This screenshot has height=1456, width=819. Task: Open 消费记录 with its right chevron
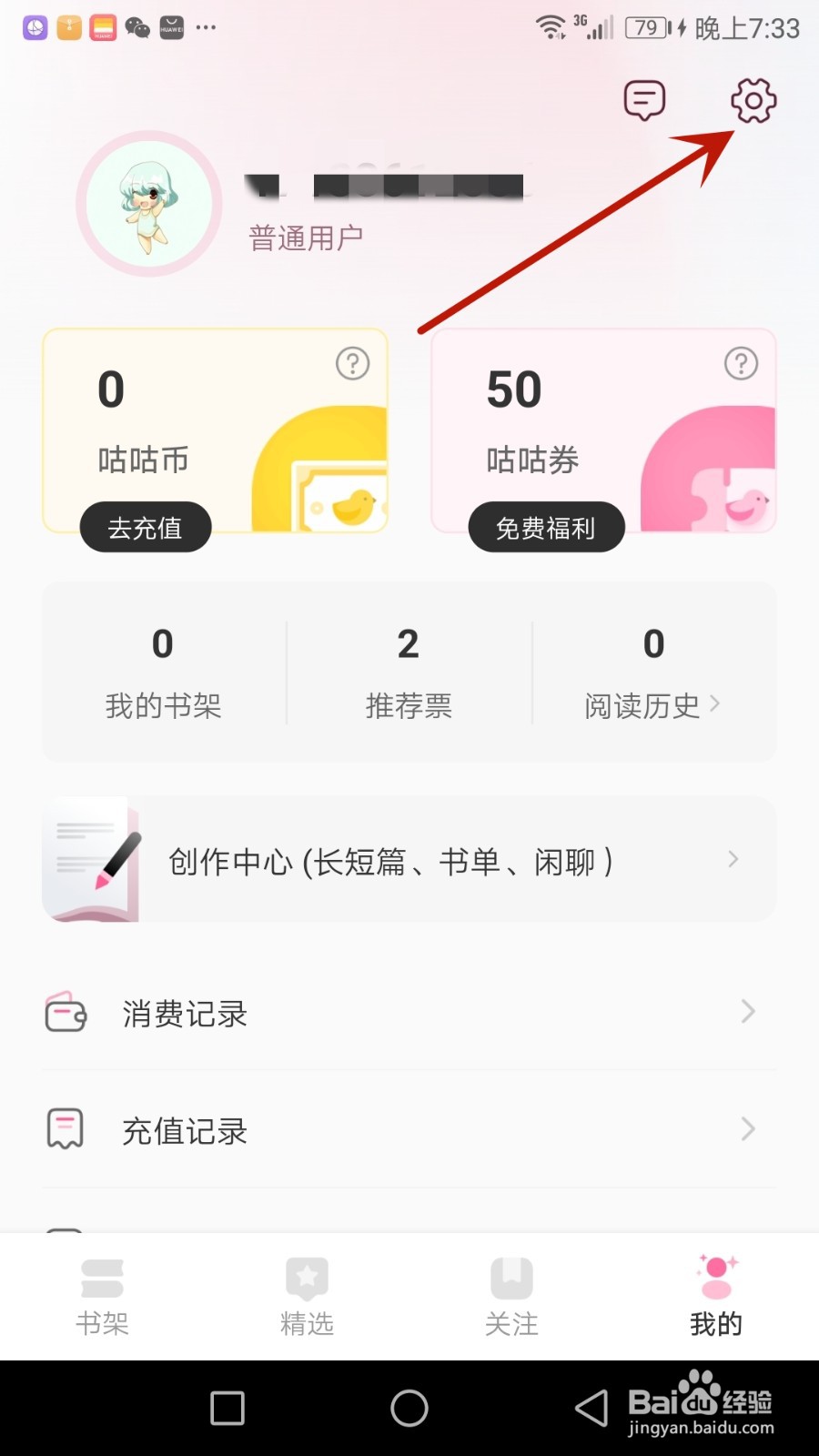click(747, 1012)
